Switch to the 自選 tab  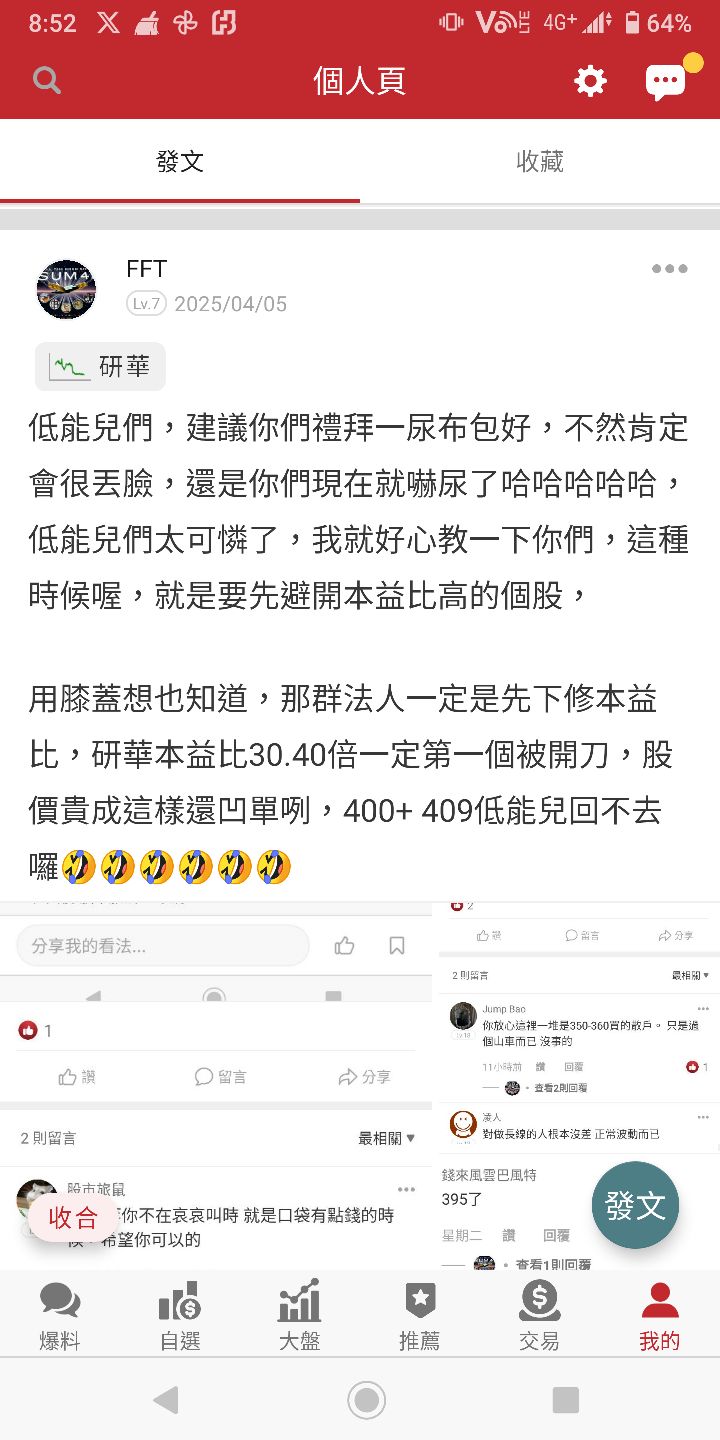click(180, 1316)
